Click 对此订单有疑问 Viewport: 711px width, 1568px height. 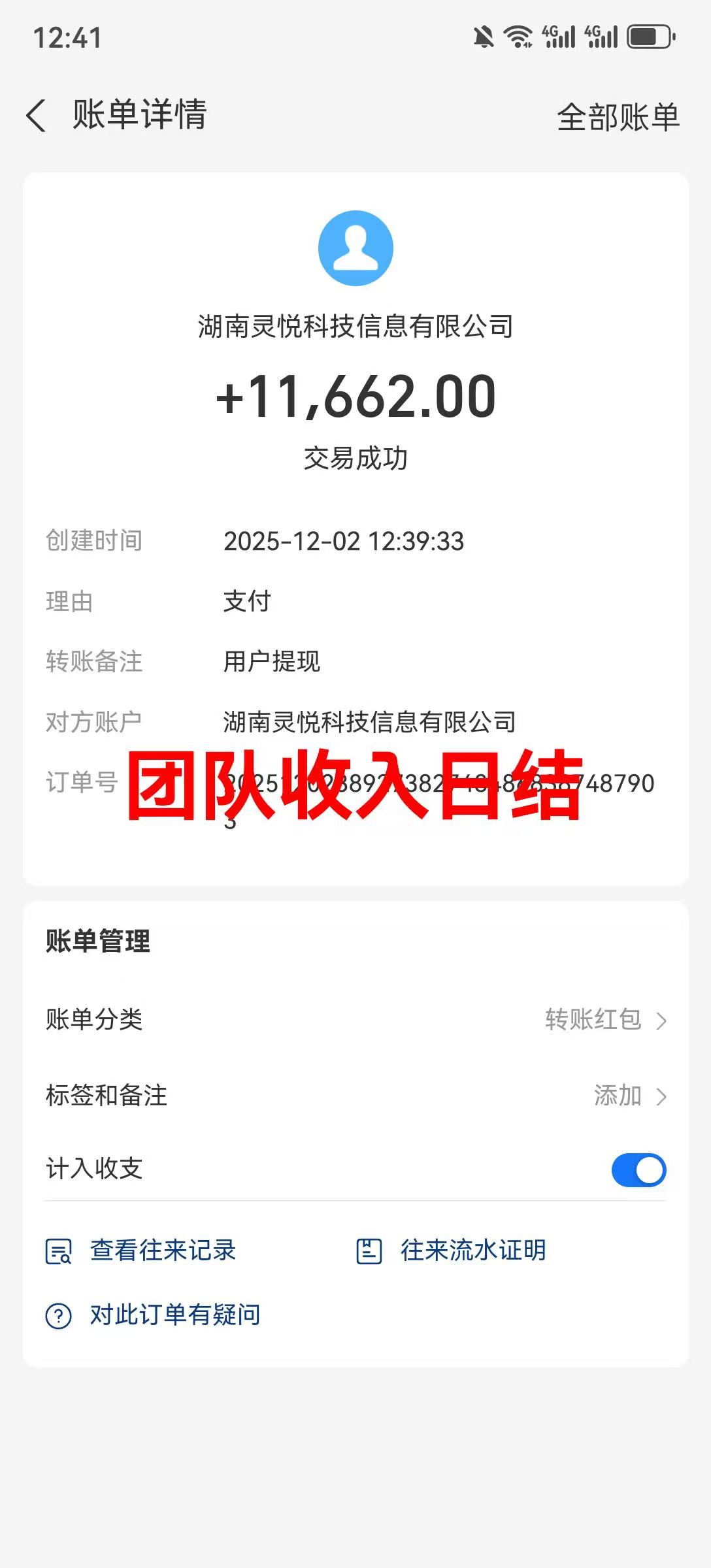(x=173, y=1315)
